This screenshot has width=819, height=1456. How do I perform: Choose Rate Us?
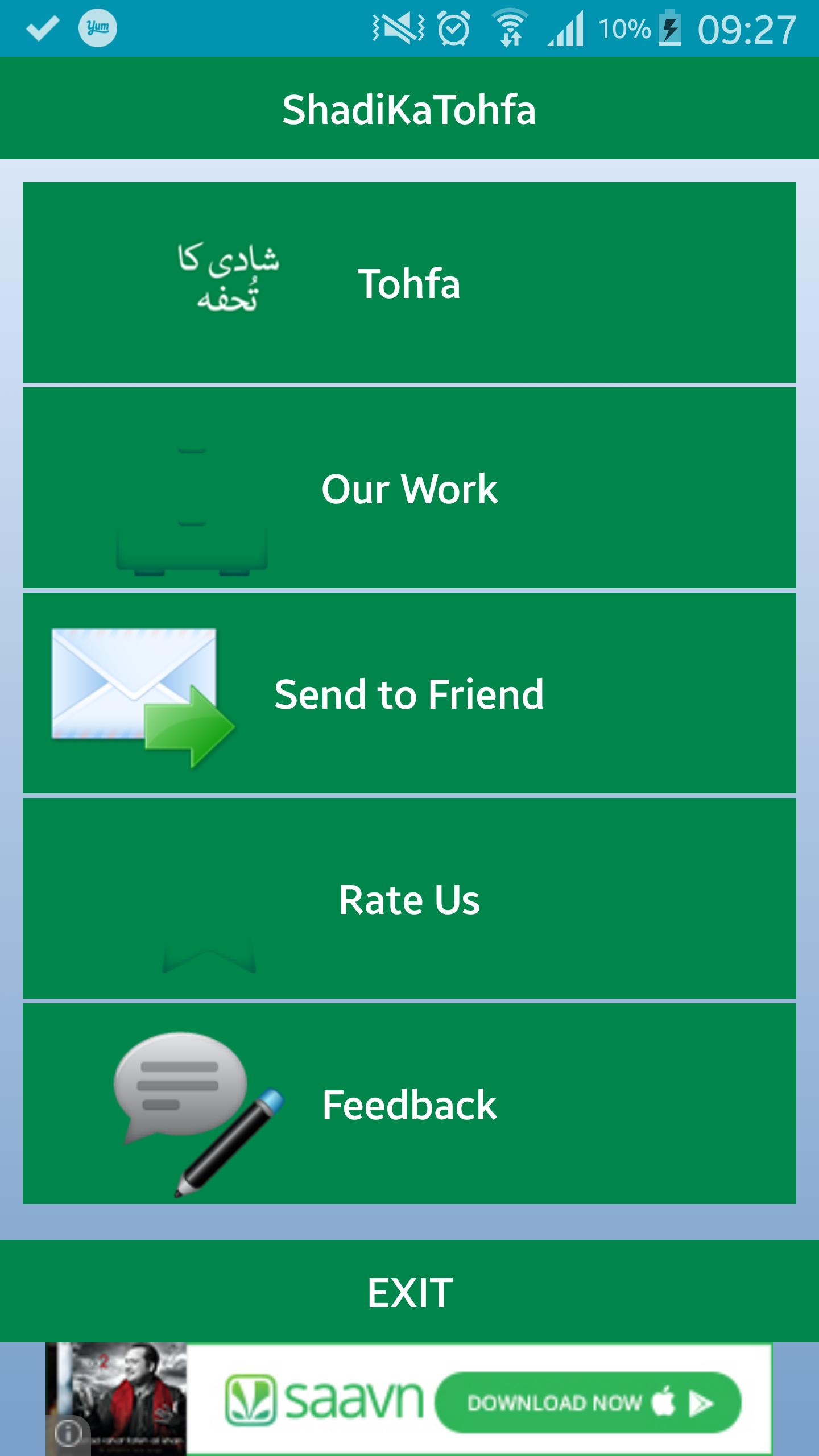(x=409, y=899)
